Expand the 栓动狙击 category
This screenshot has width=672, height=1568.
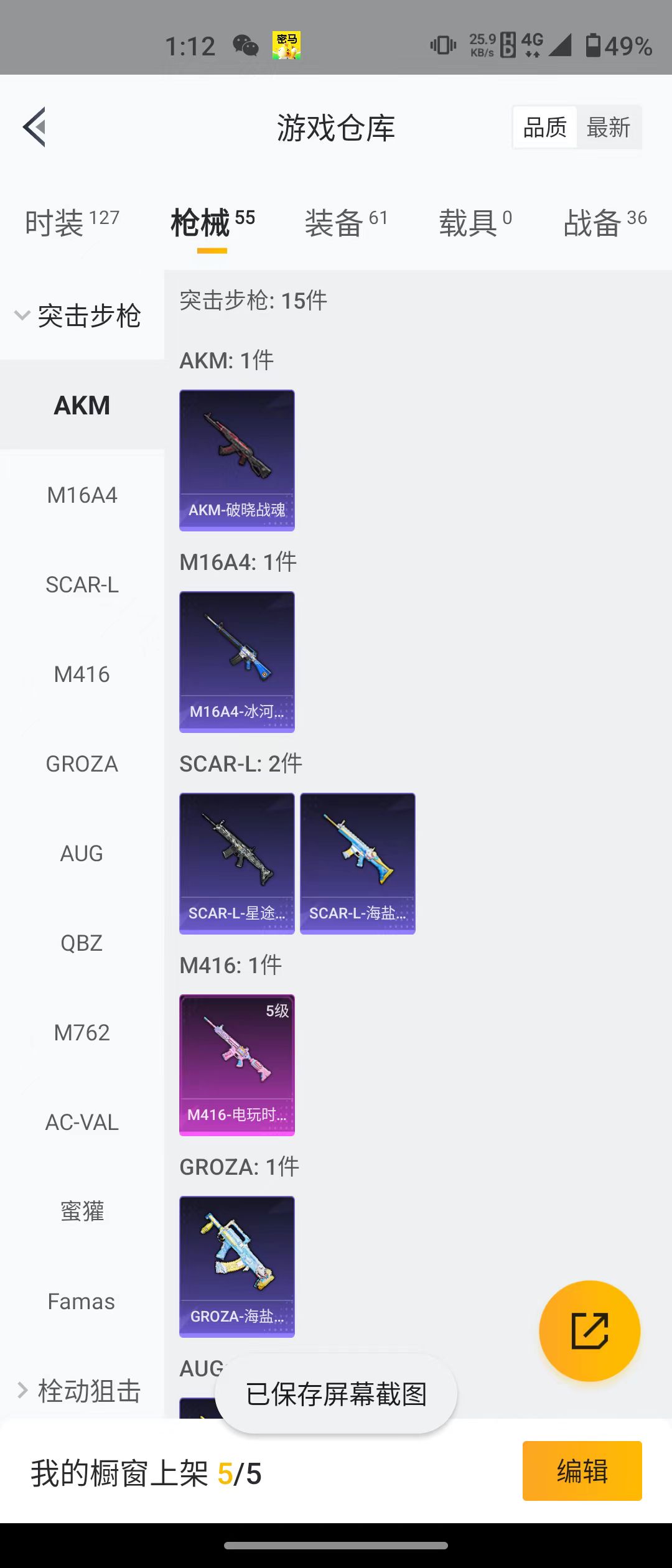[78, 1391]
